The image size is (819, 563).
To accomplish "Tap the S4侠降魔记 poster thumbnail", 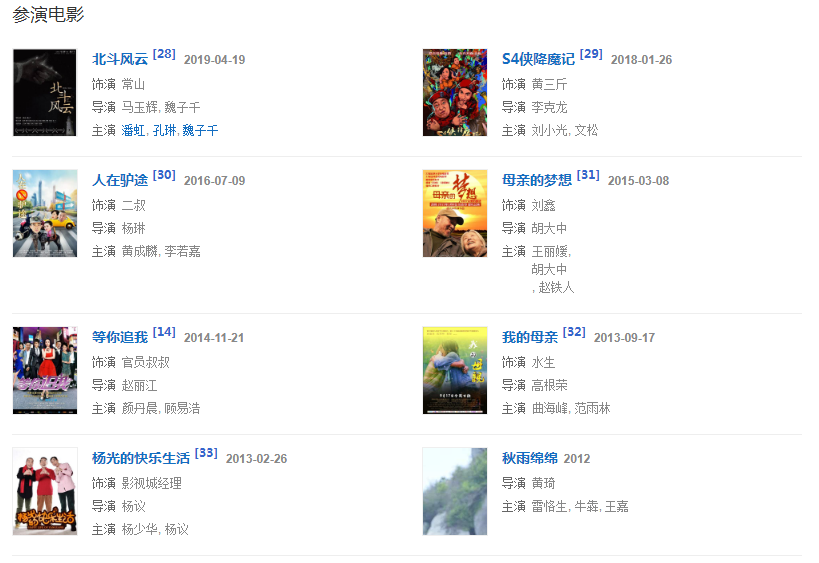I will [455, 91].
